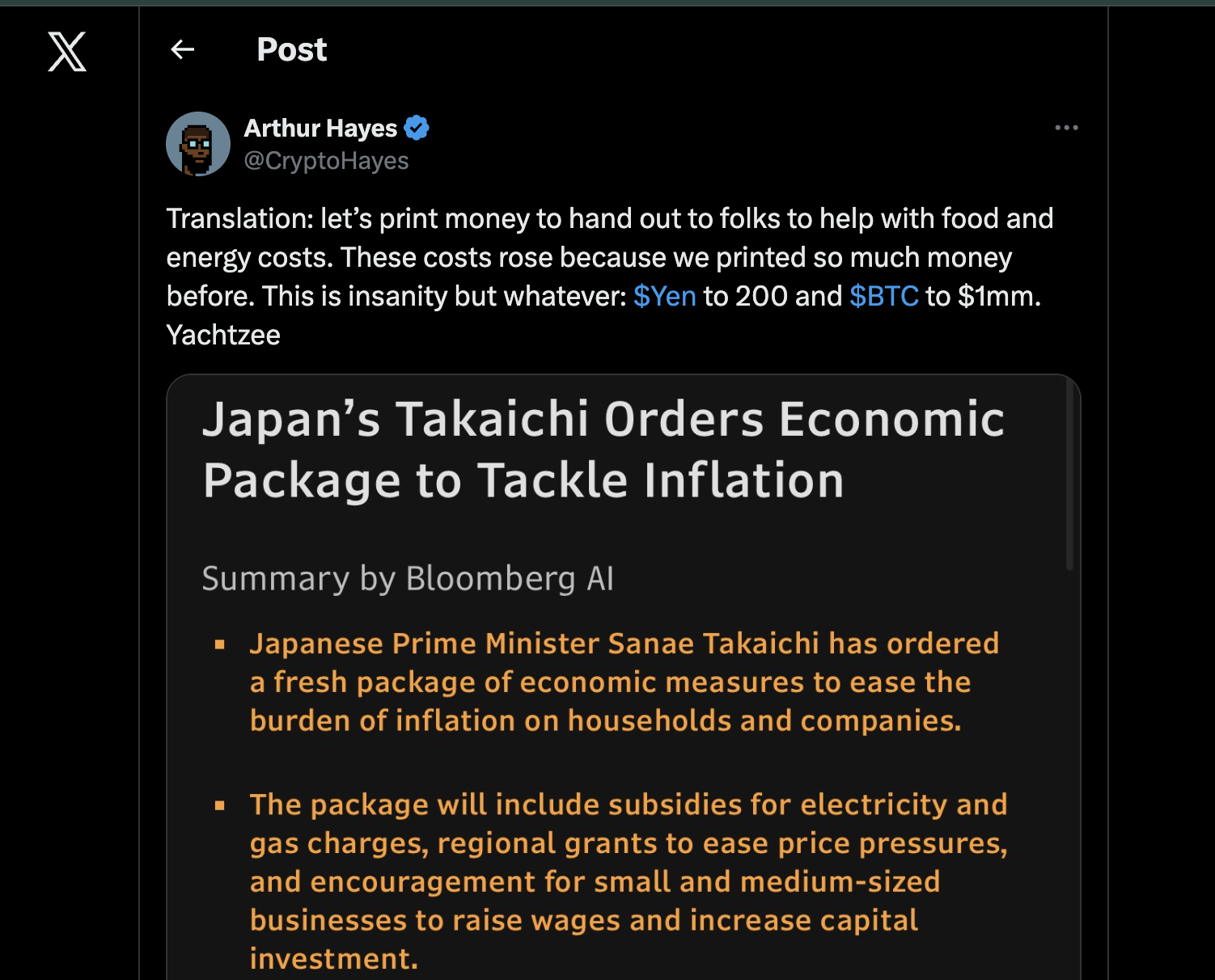Open the attached Bloomberg article image
Viewport: 1215px width, 980px height.
623,679
